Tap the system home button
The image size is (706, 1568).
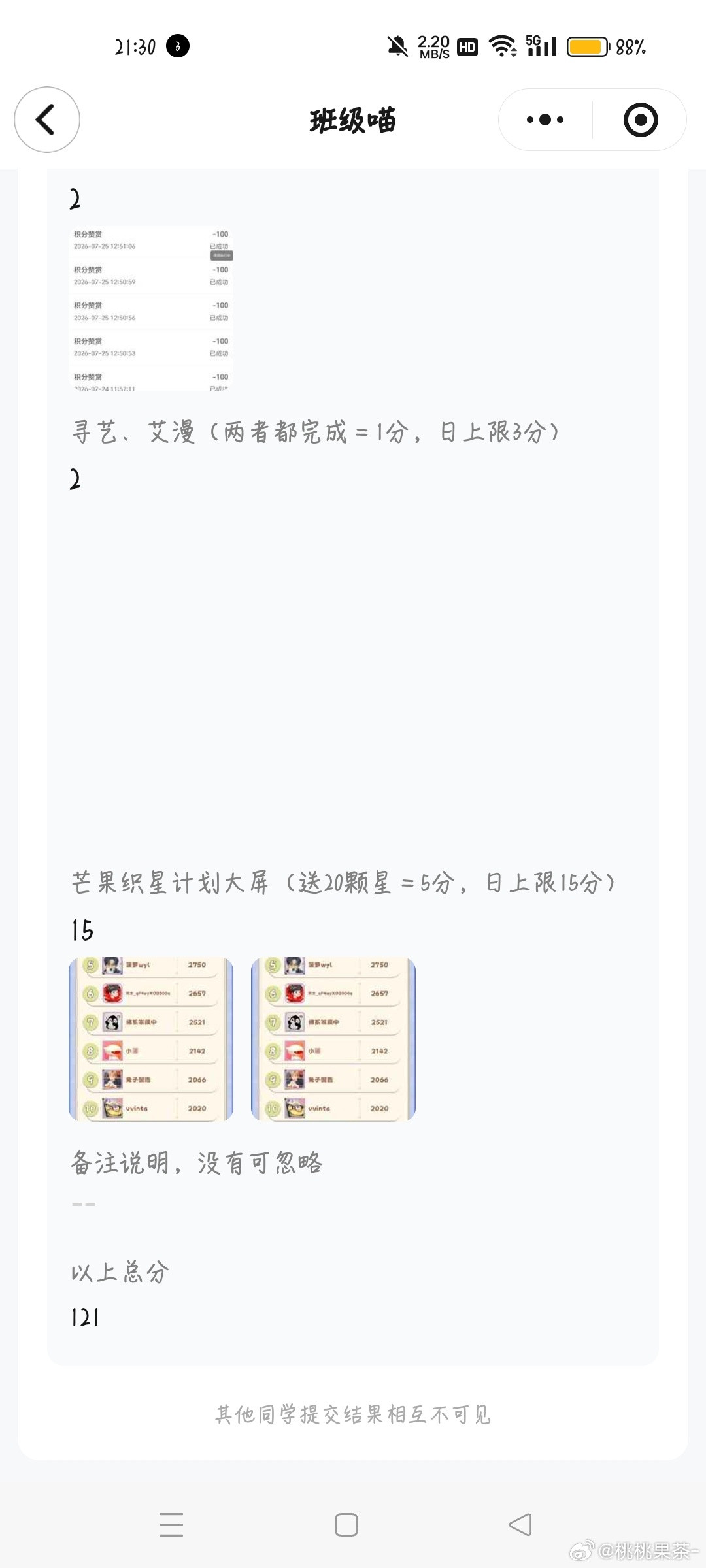(x=346, y=1525)
